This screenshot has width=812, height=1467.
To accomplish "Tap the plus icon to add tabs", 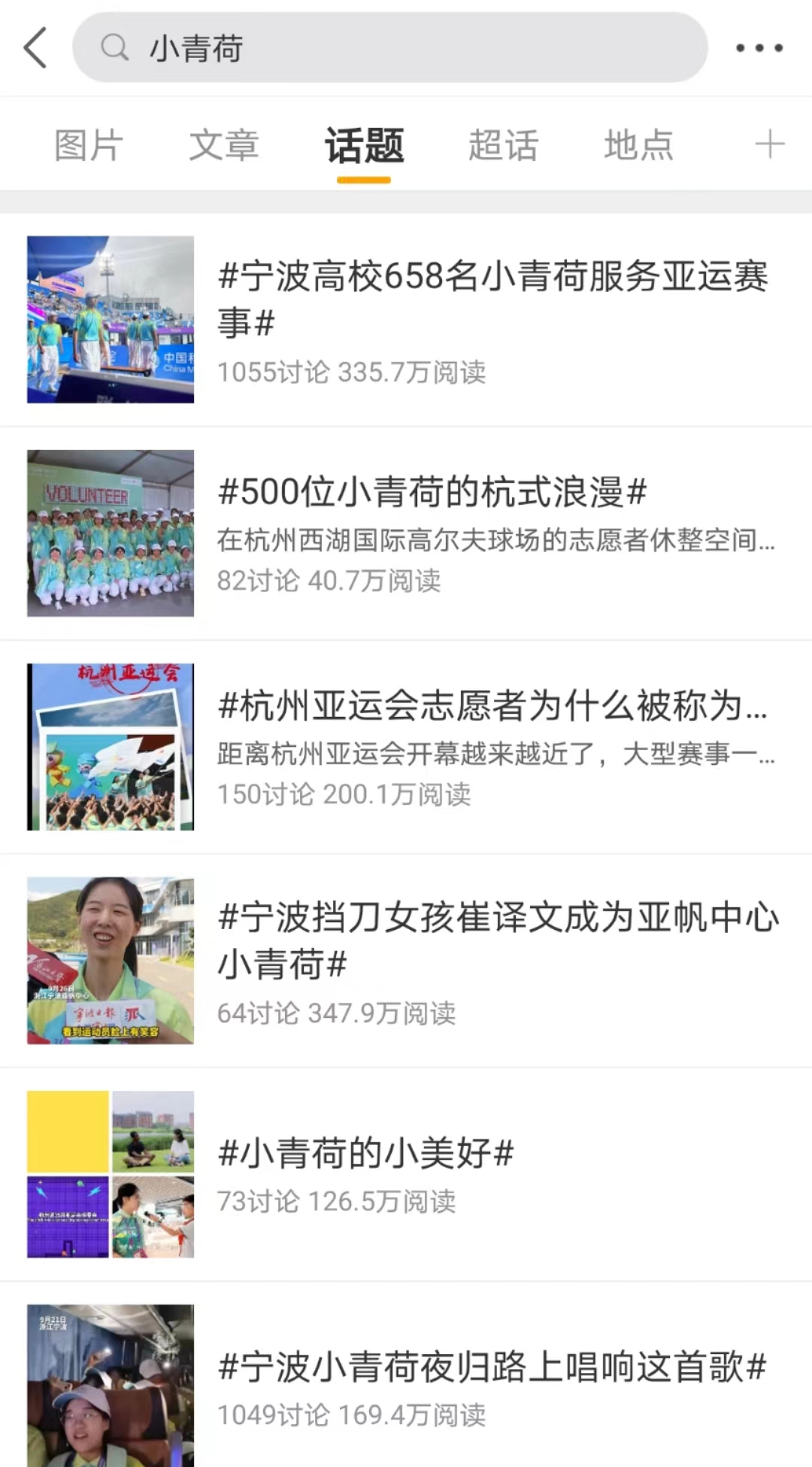I will [769, 144].
